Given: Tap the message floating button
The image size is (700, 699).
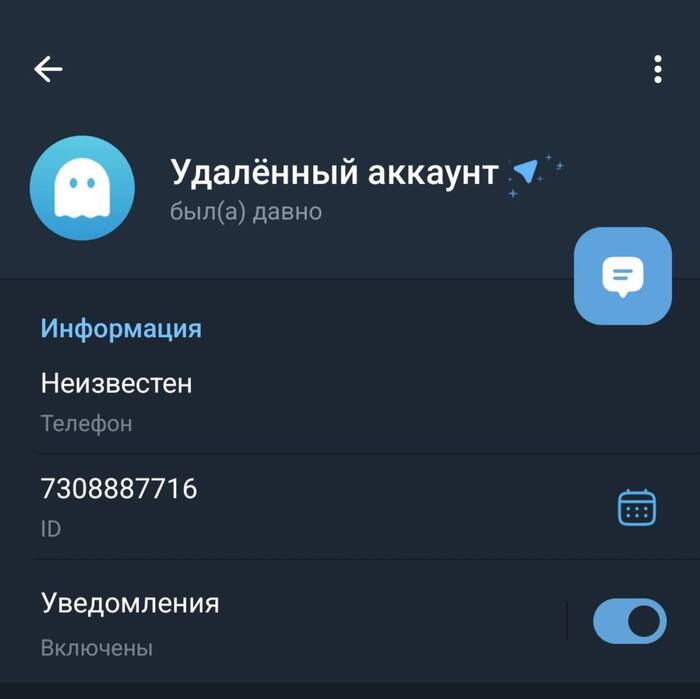Looking at the screenshot, I should [x=622, y=276].
